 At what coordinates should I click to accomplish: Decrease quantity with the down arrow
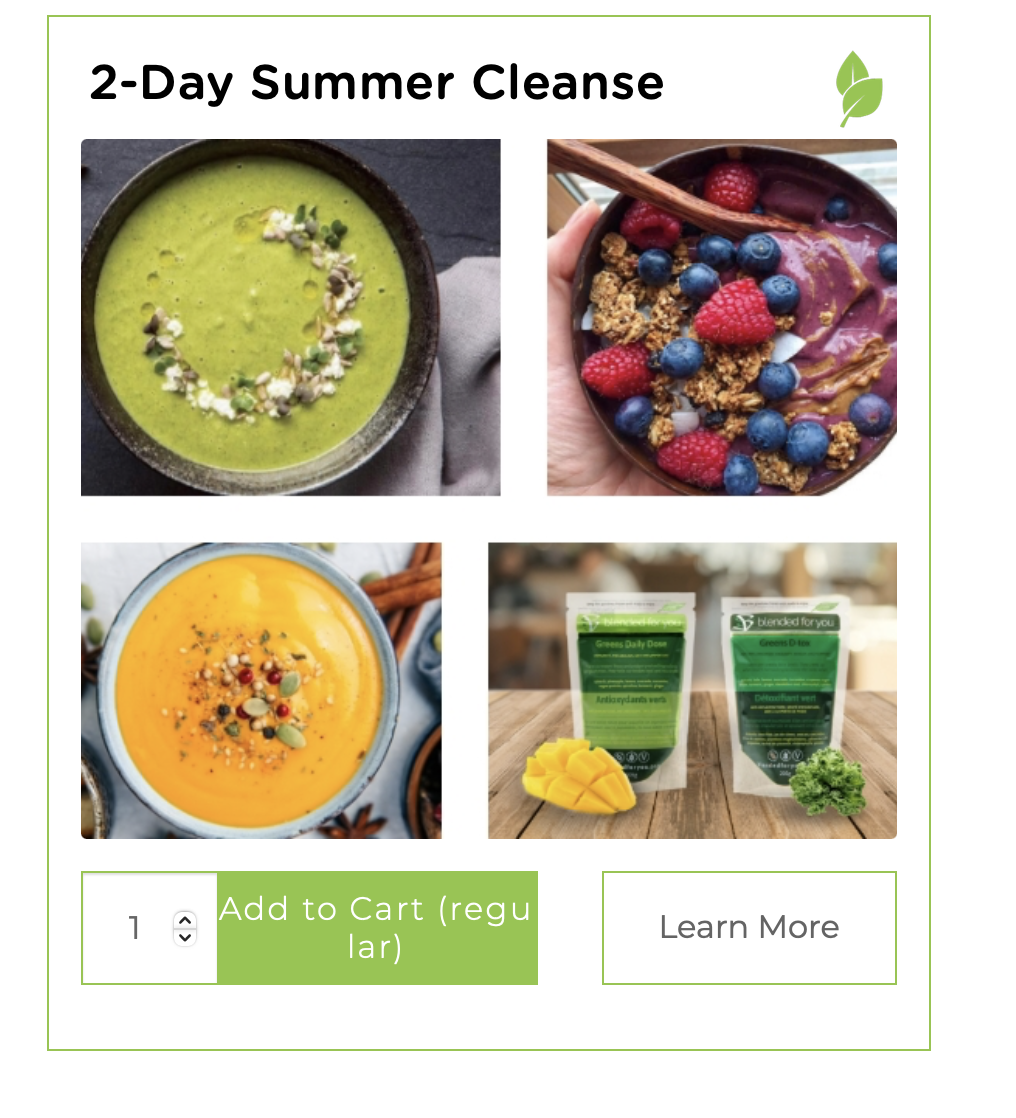click(x=185, y=938)
